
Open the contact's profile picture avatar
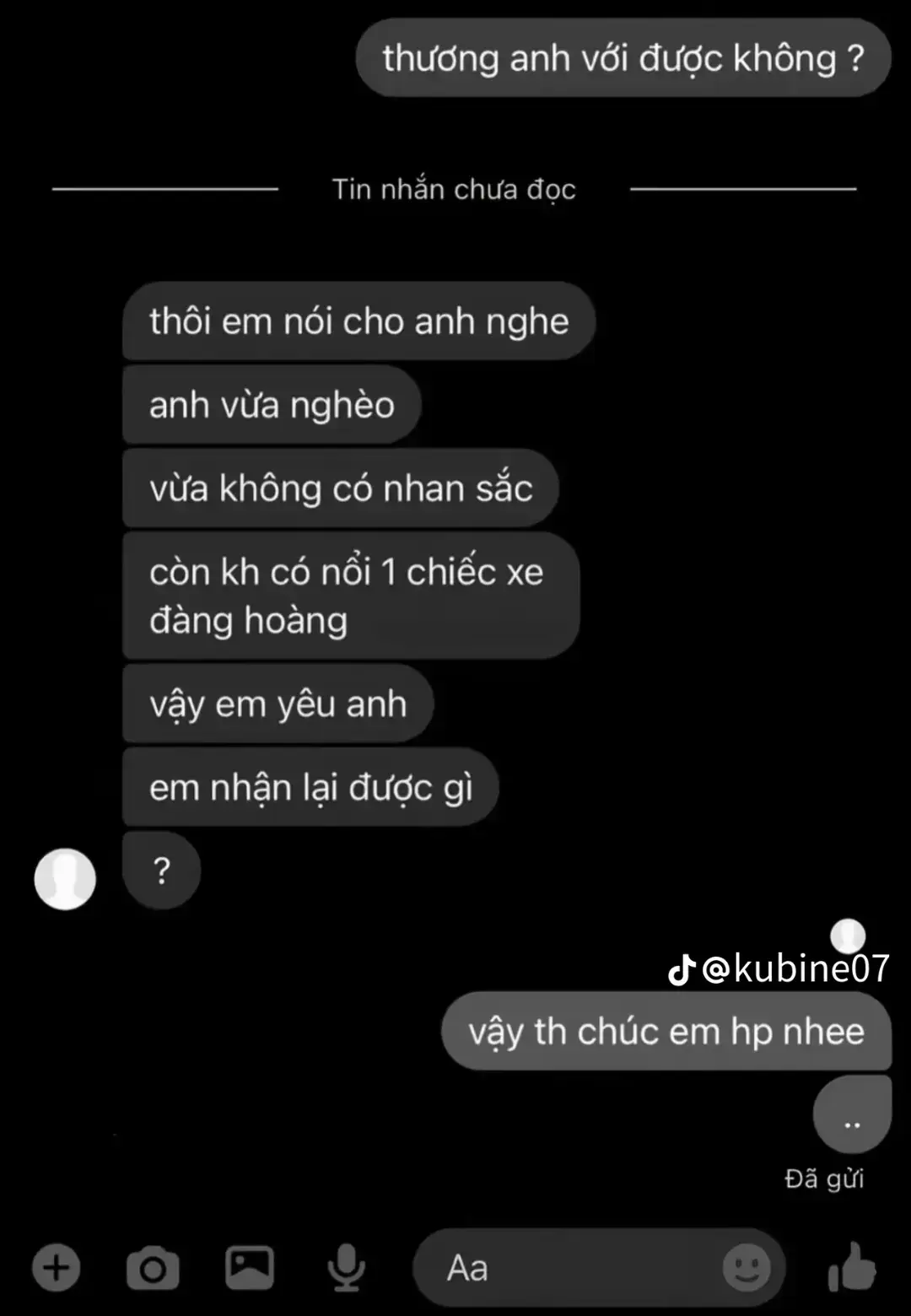[x=66, y=879]
